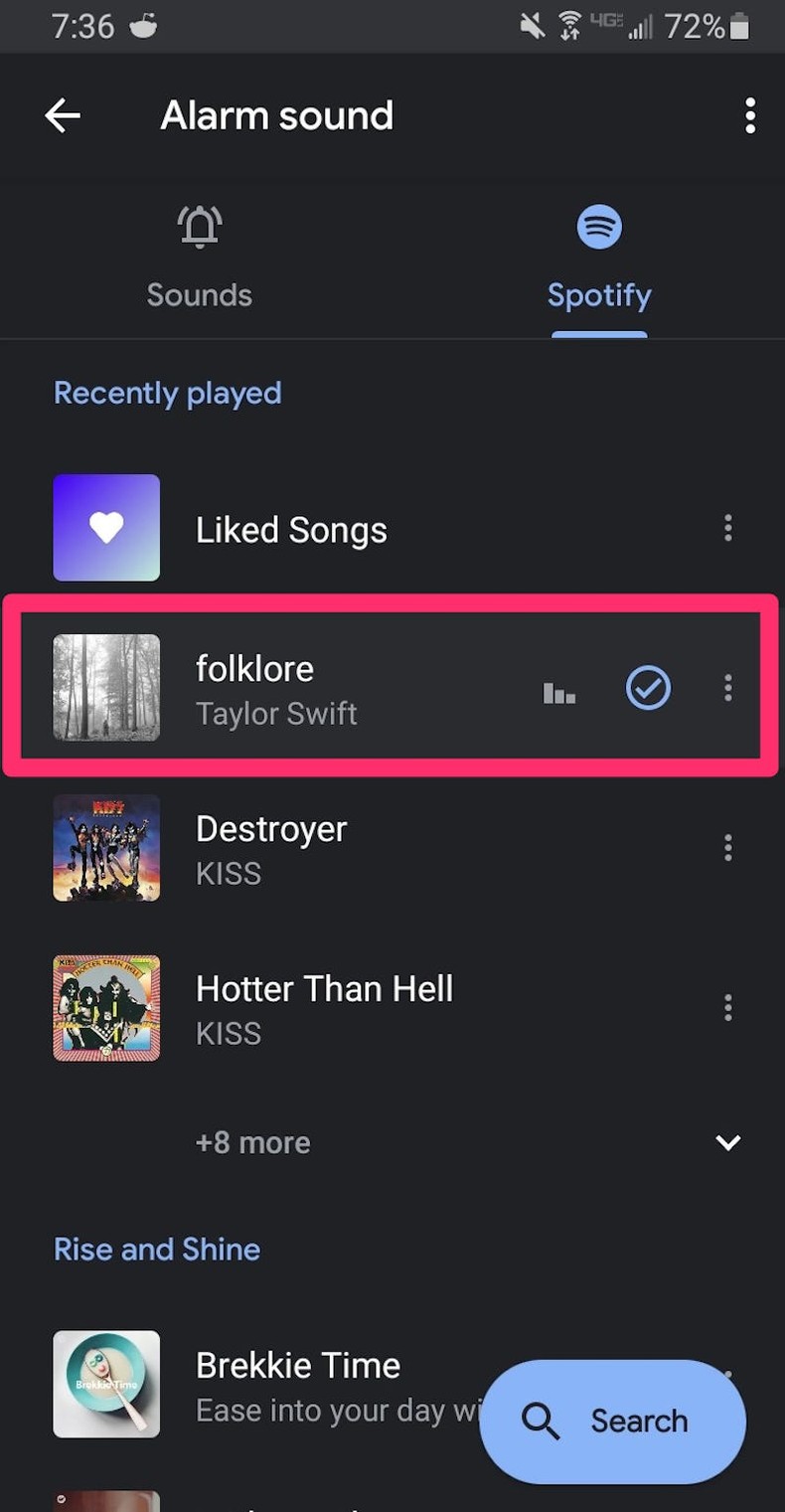785x1512 pixels.
Task: Tap the Spotify logo icon above the Spotify tab
Action: coord(599,226)
